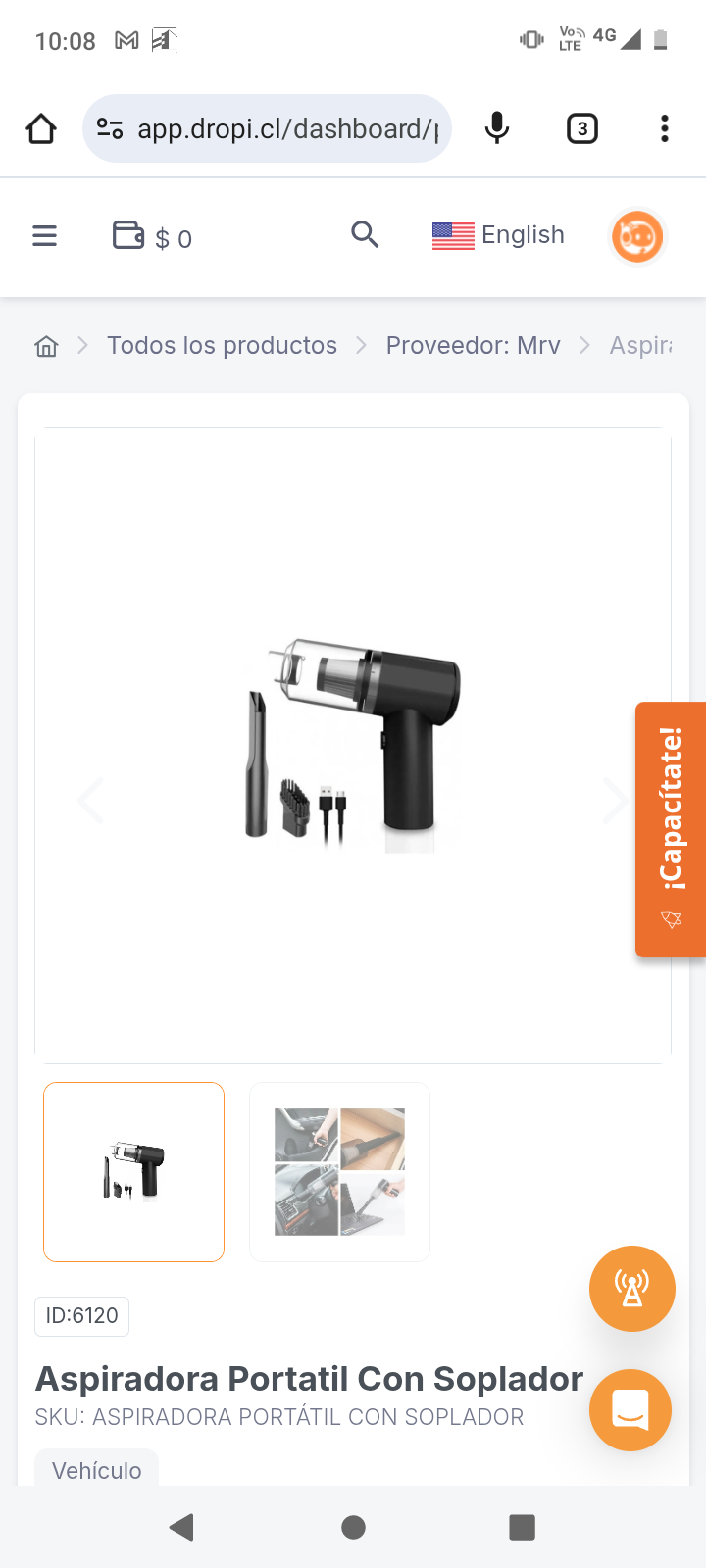Image resolution: width=706 pixels, height=1568 pixels.
Task: Open the language selector showing English
Action: (498, 235)
